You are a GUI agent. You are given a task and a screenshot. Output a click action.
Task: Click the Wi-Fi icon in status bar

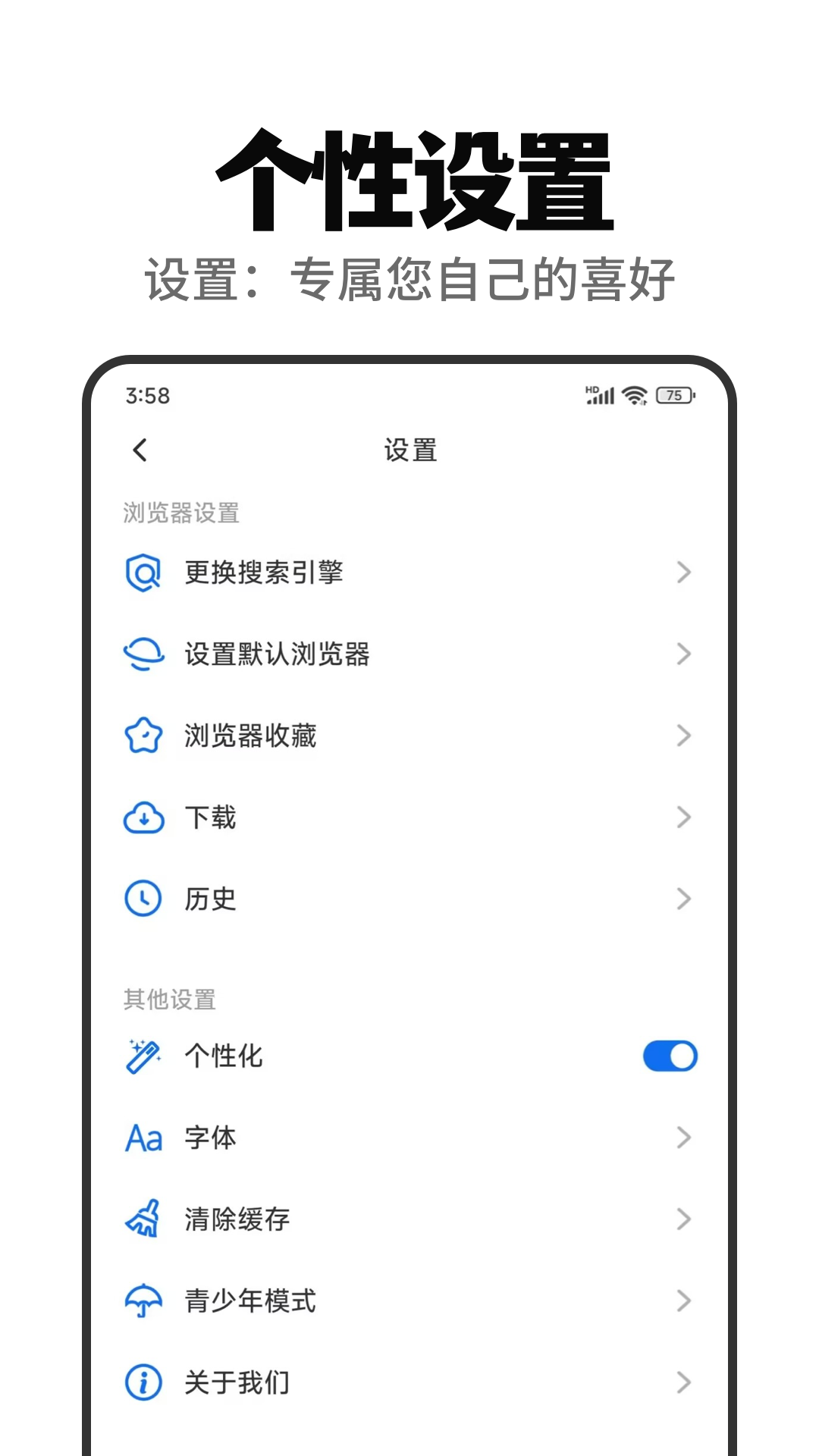[x=634, y=395]
